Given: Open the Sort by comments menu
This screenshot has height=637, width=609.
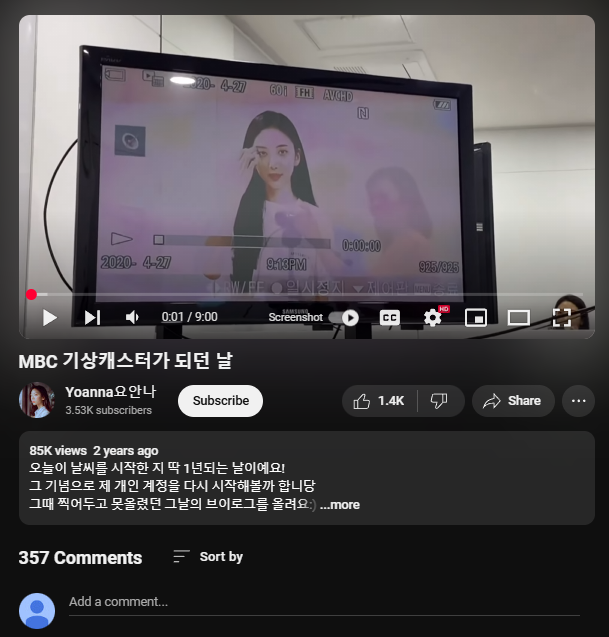Looking at the screenshot, I should [x=208, y=556].
